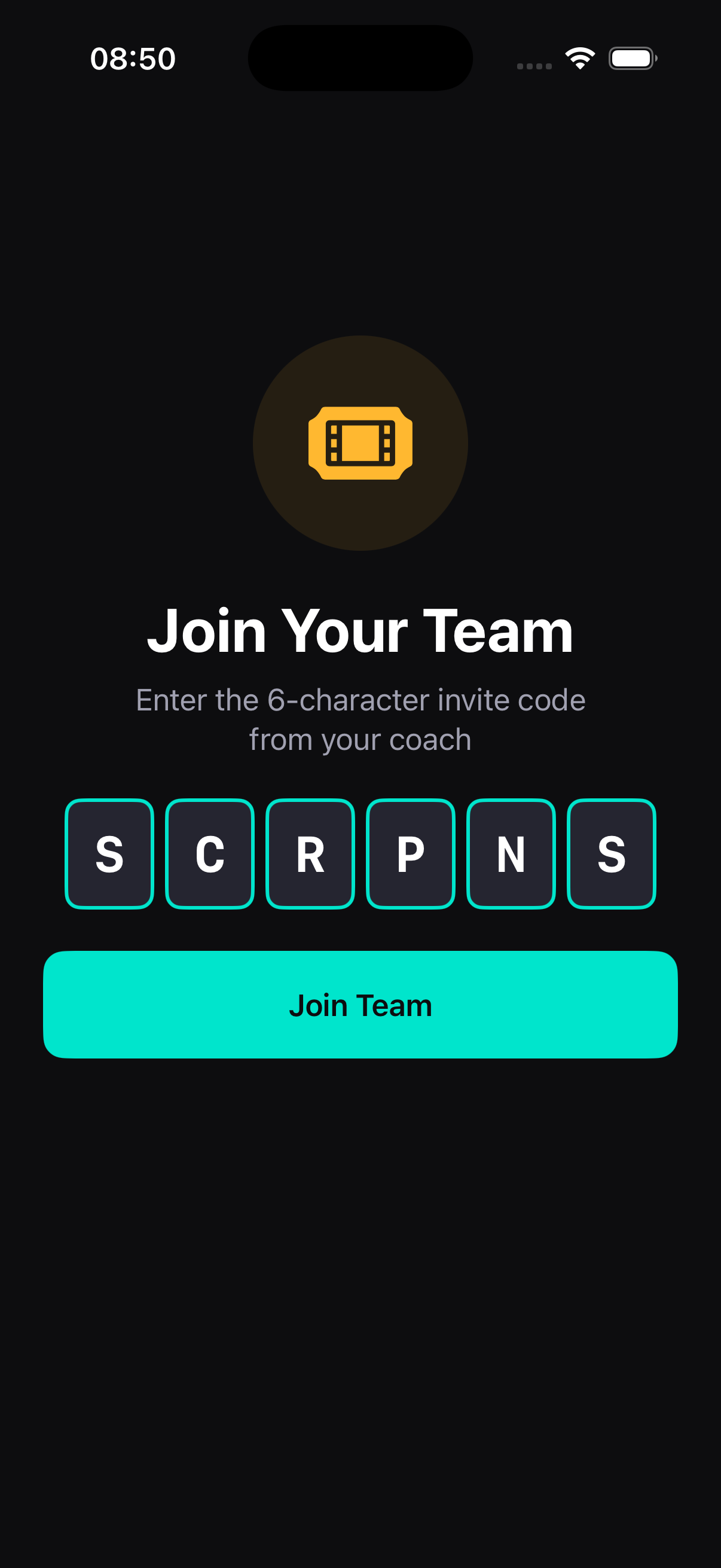This screenshot has width=721, height=1568.
Task: Select the first code box containing S
Action: click(109, 853)
